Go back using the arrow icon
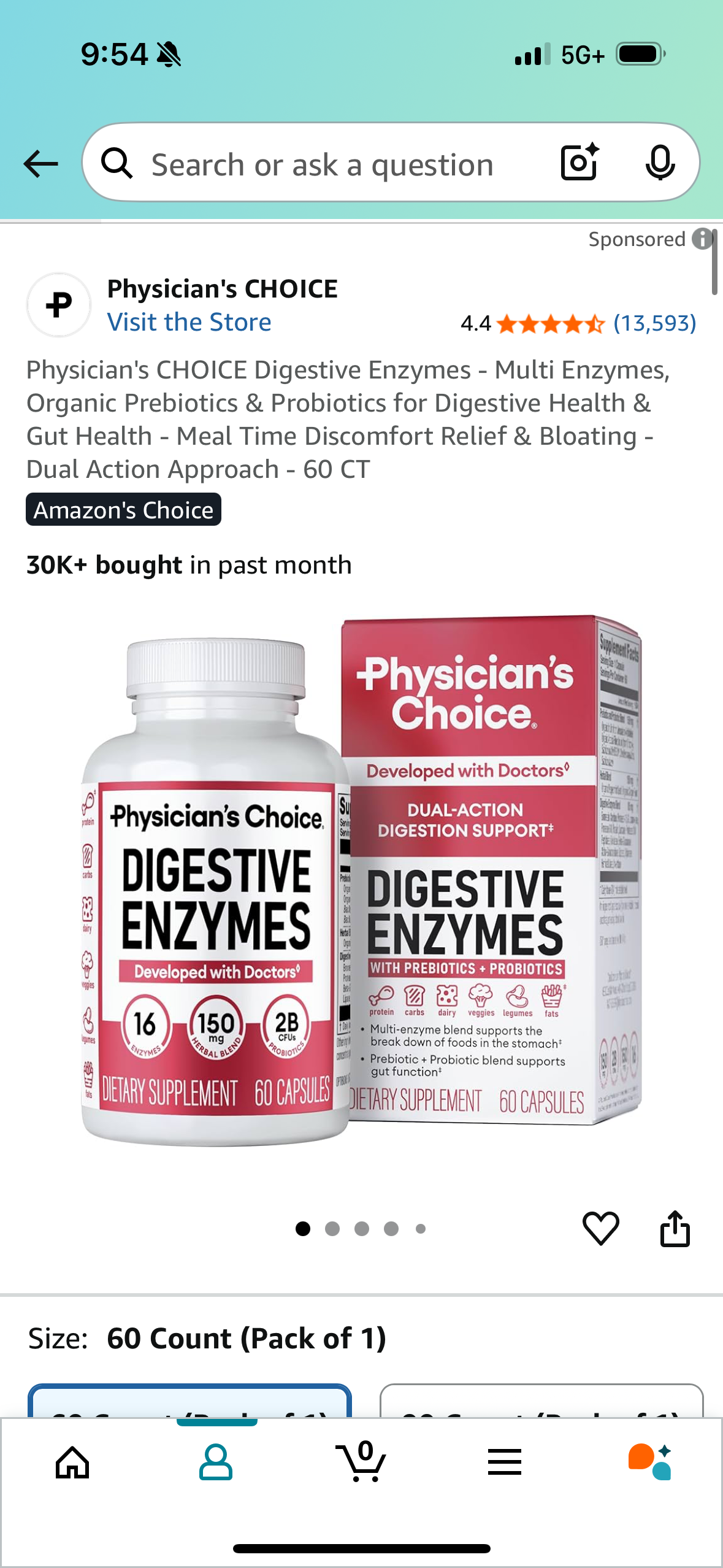The image size is (723, 1568). tap(40, 164)
